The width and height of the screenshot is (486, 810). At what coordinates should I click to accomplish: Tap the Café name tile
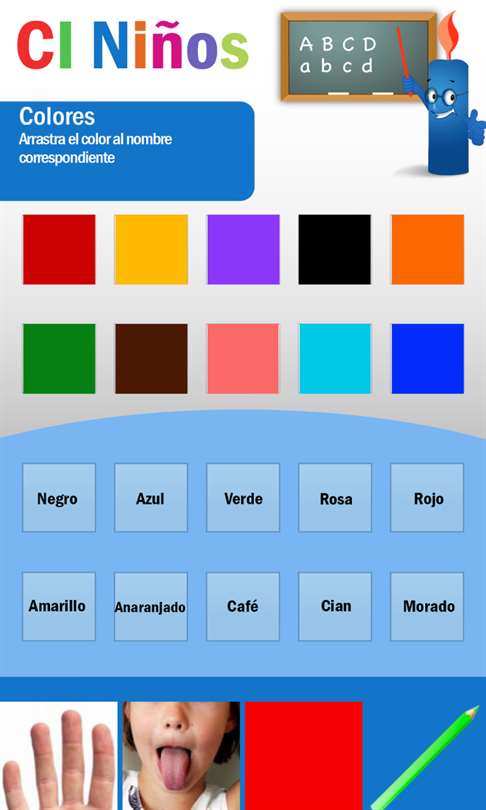[x=243, y=606]
